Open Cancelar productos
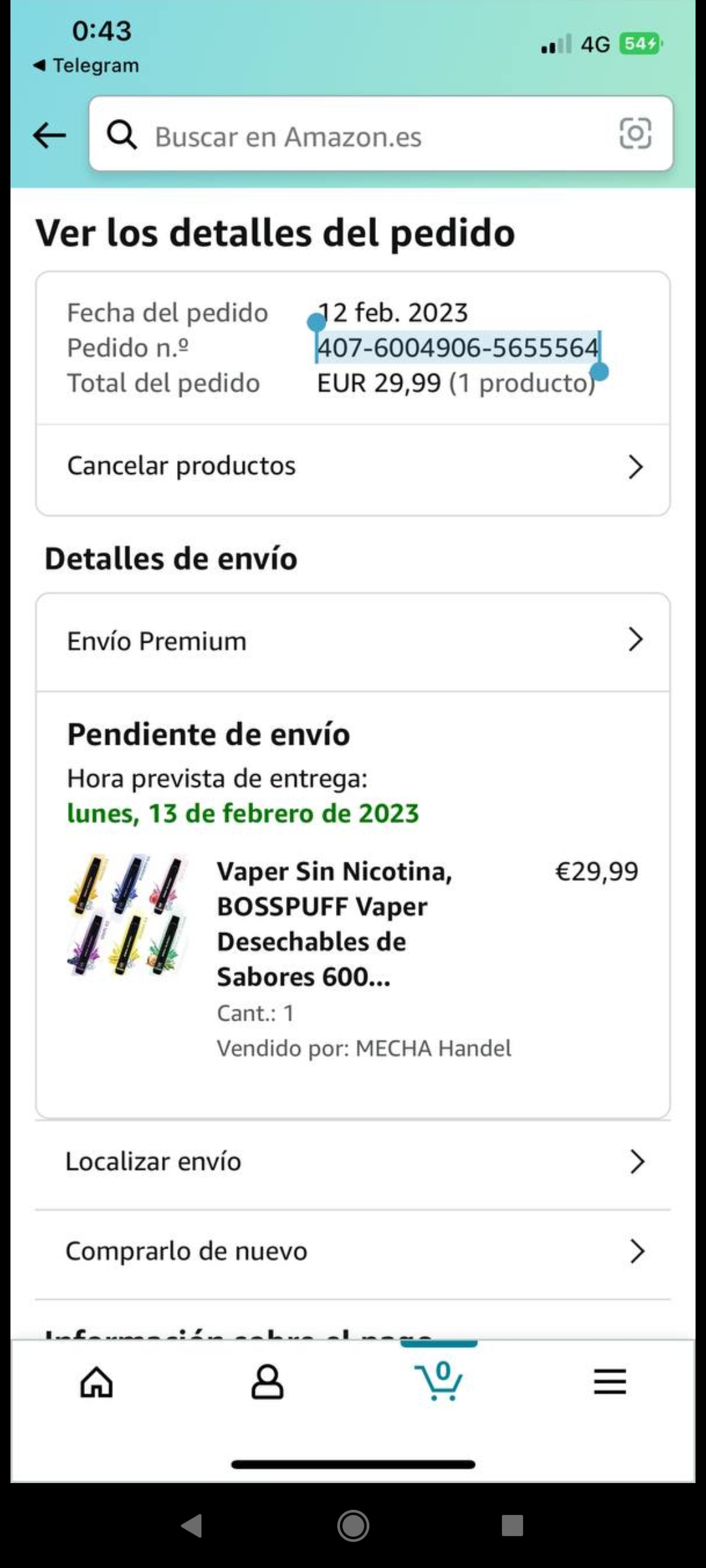This screenshot has height=1568, width=706. point(353,466)
